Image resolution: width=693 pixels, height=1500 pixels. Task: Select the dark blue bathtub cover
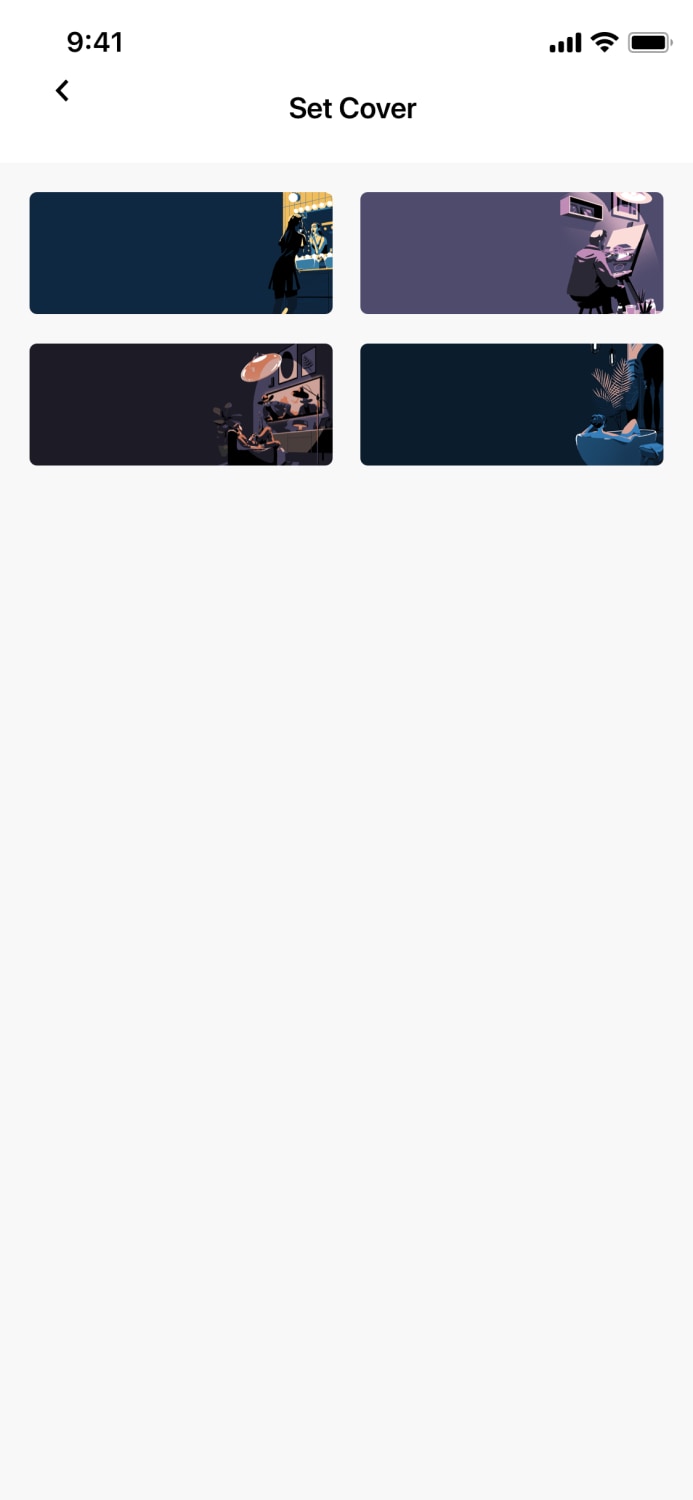[511, 404]
